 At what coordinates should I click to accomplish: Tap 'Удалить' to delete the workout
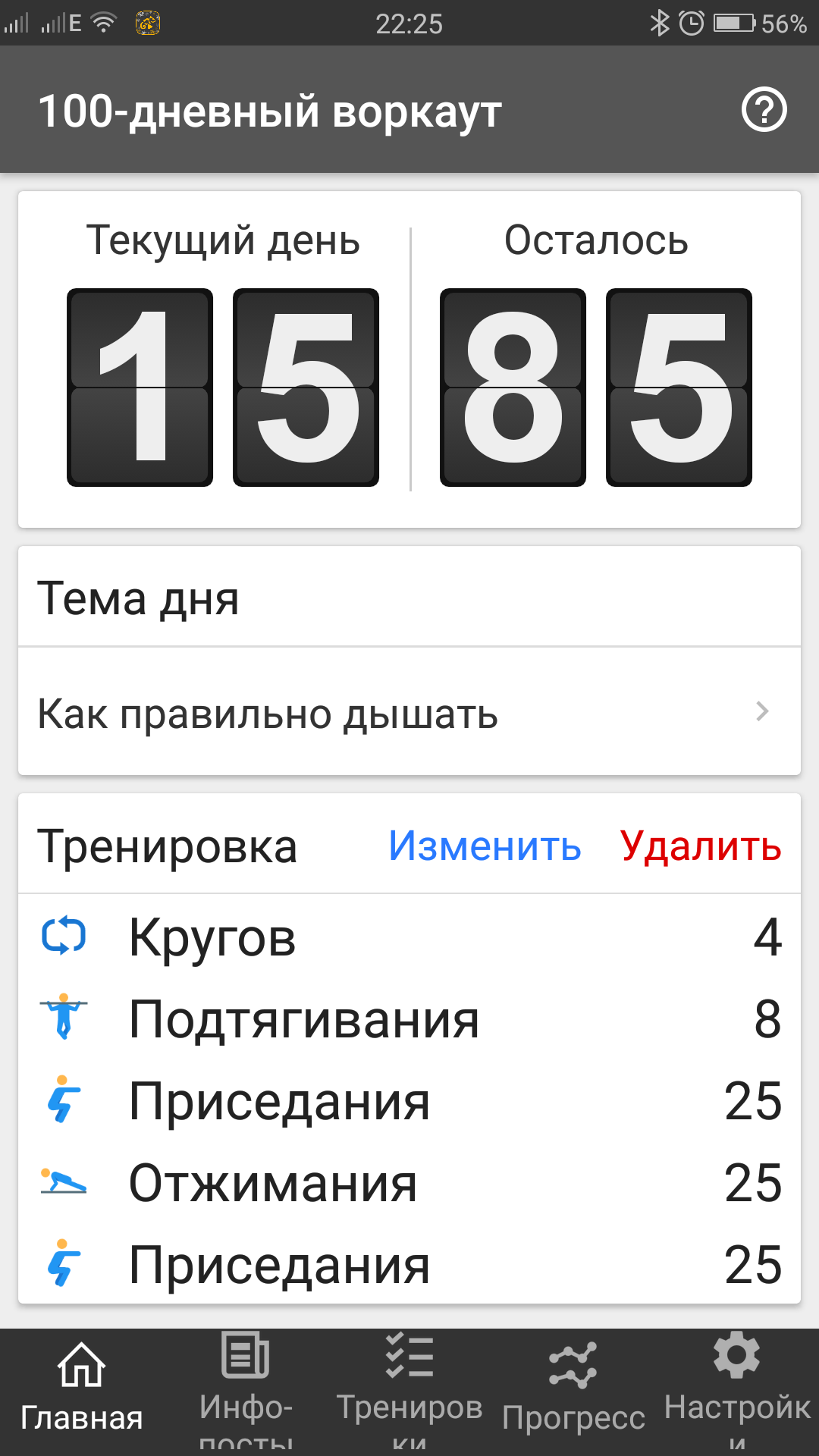click(x=700, y=846)
